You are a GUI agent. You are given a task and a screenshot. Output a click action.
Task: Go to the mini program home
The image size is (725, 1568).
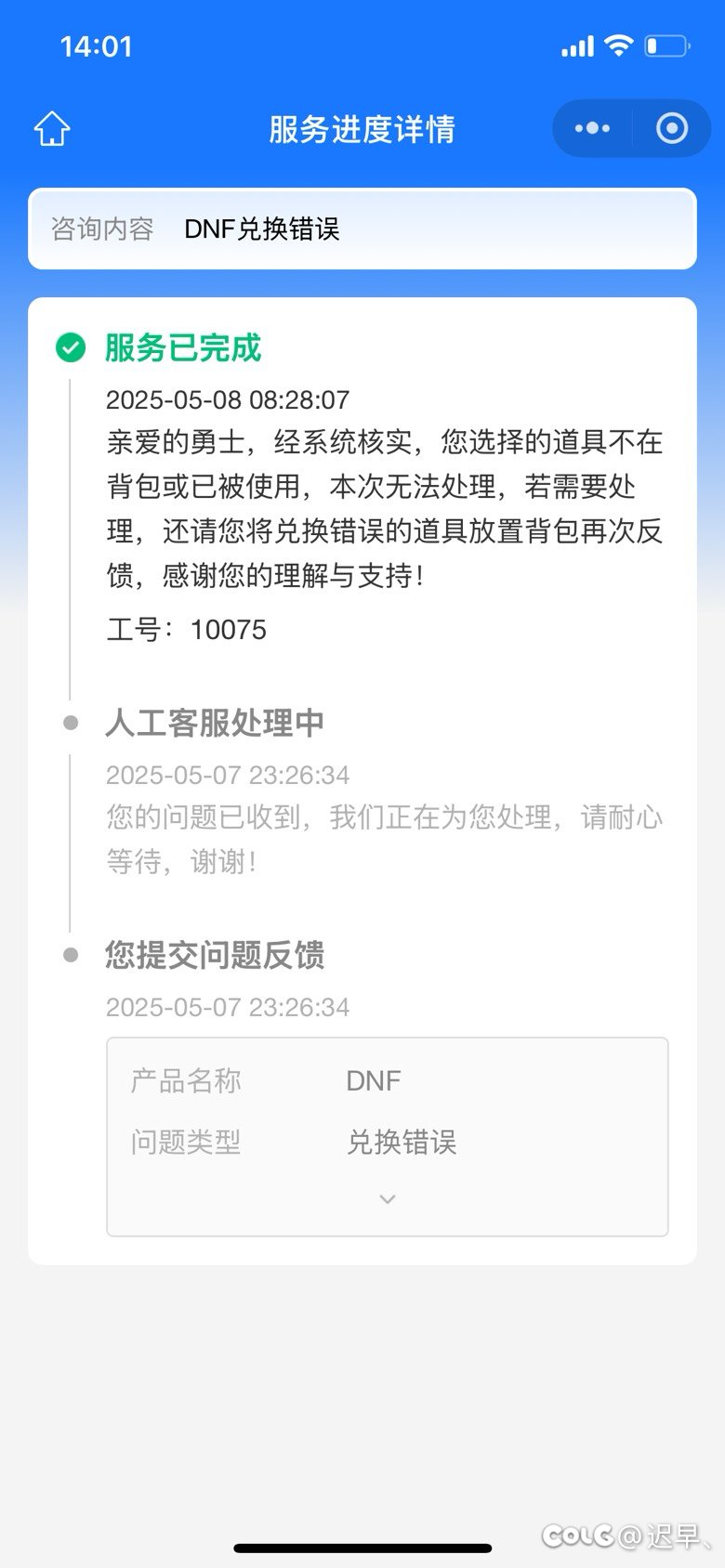coord(52,128)
